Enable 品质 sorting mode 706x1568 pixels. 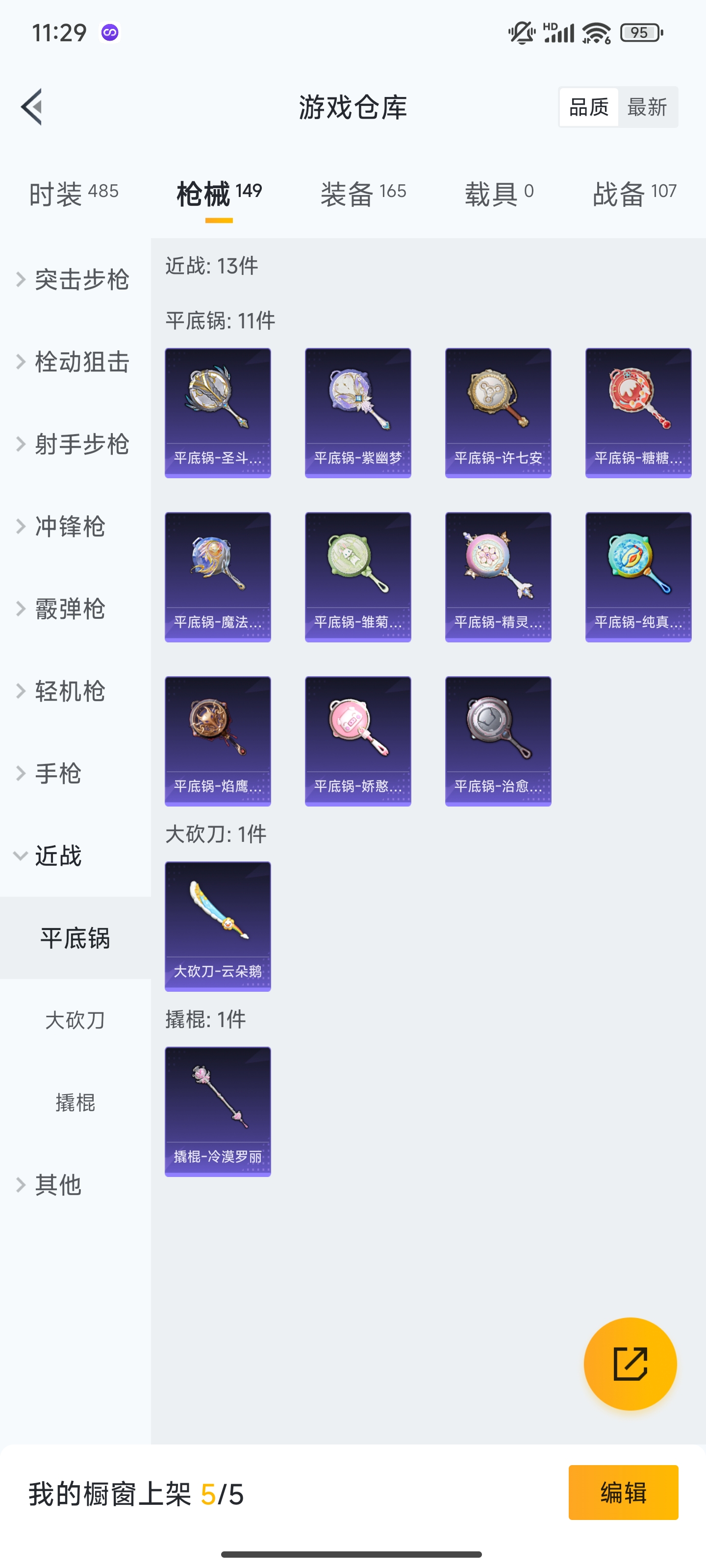588,106
